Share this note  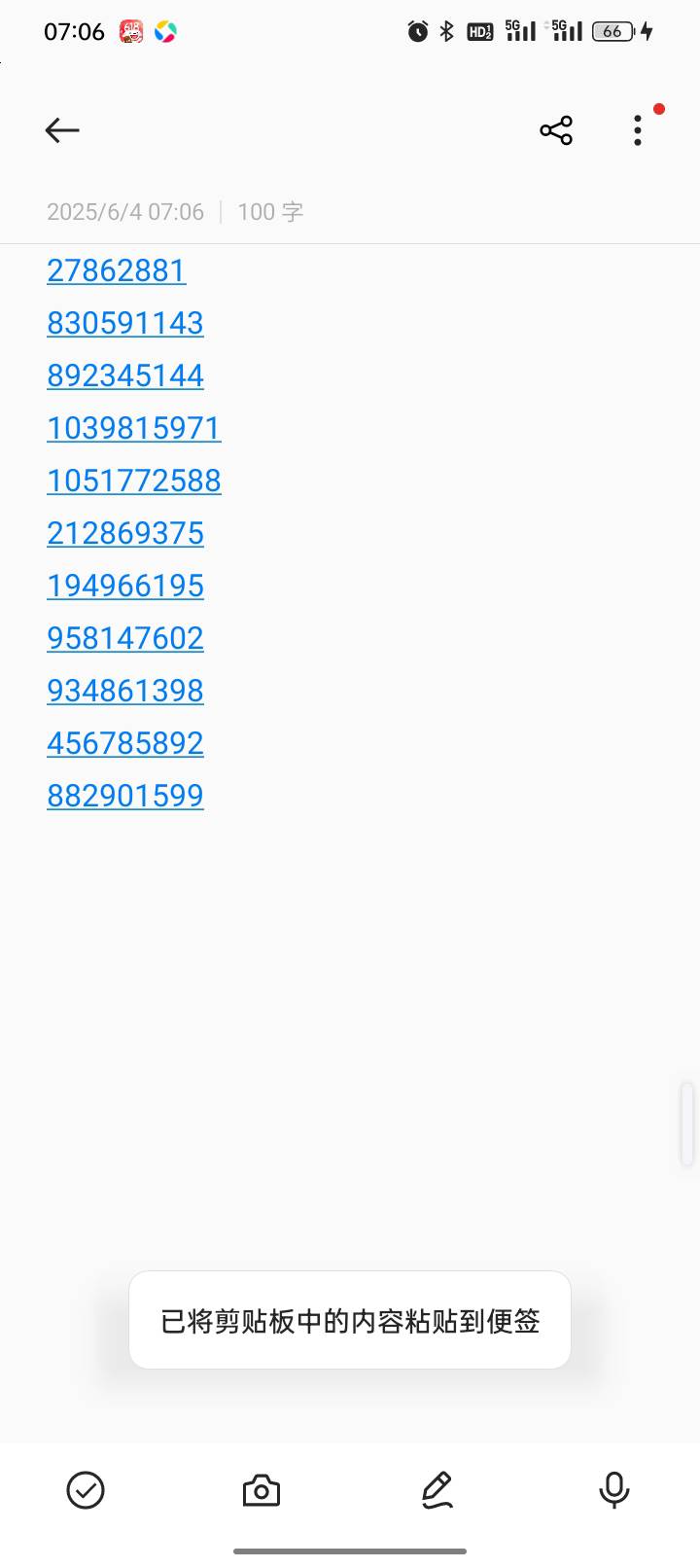[x=556, y=130]
